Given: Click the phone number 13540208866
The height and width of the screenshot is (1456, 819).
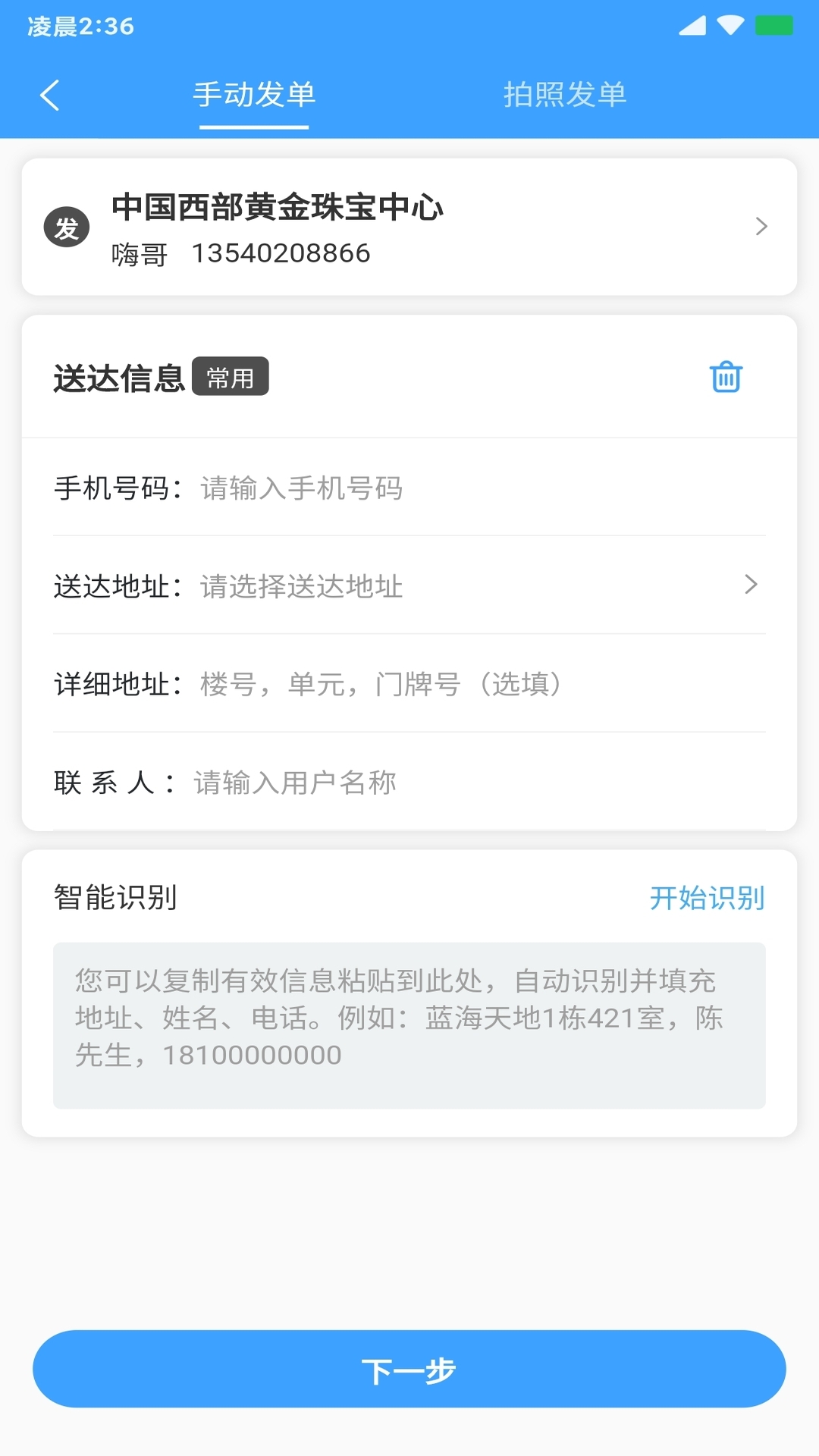Looking at the screenshot, I should click(x=281, y=253).
